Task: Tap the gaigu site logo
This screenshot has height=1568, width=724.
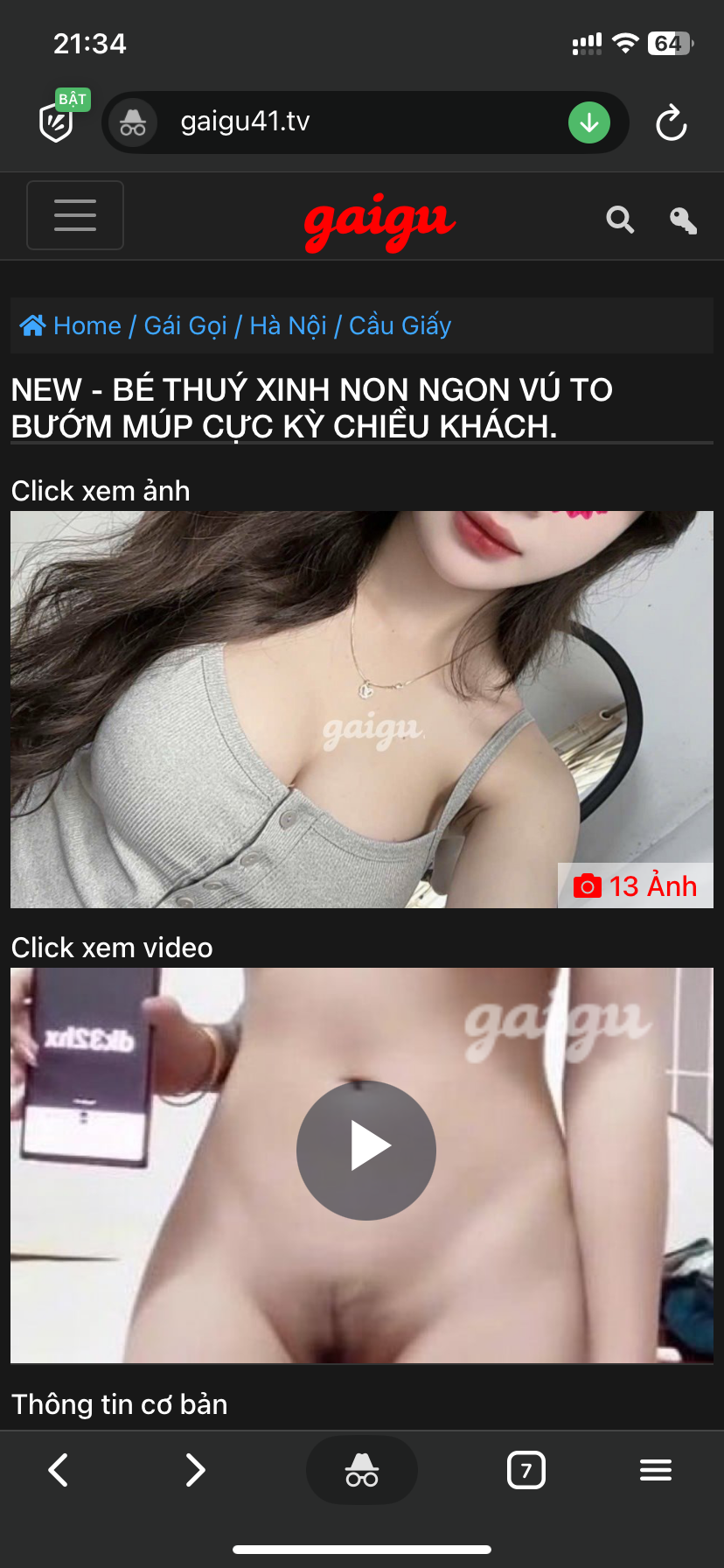Action: pyautogui.click(x=378, y=220)
